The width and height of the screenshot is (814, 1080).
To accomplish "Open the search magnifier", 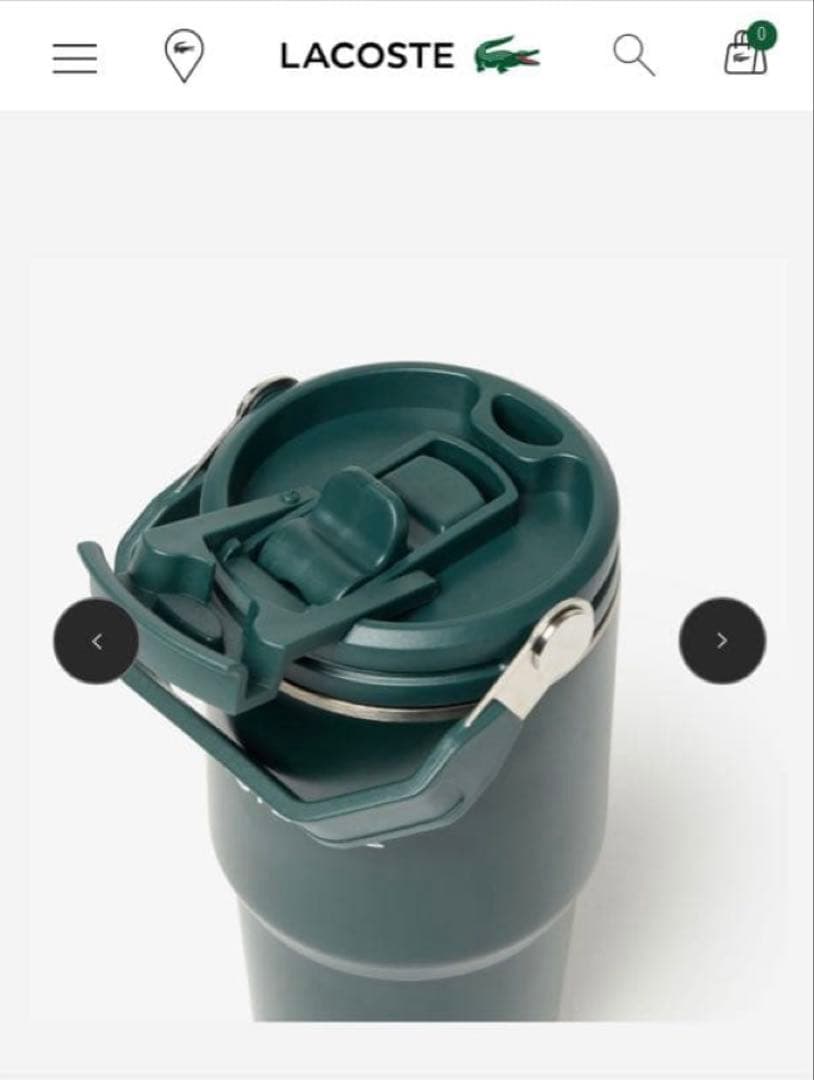I will pyautogui.click(x=633, y=55).
